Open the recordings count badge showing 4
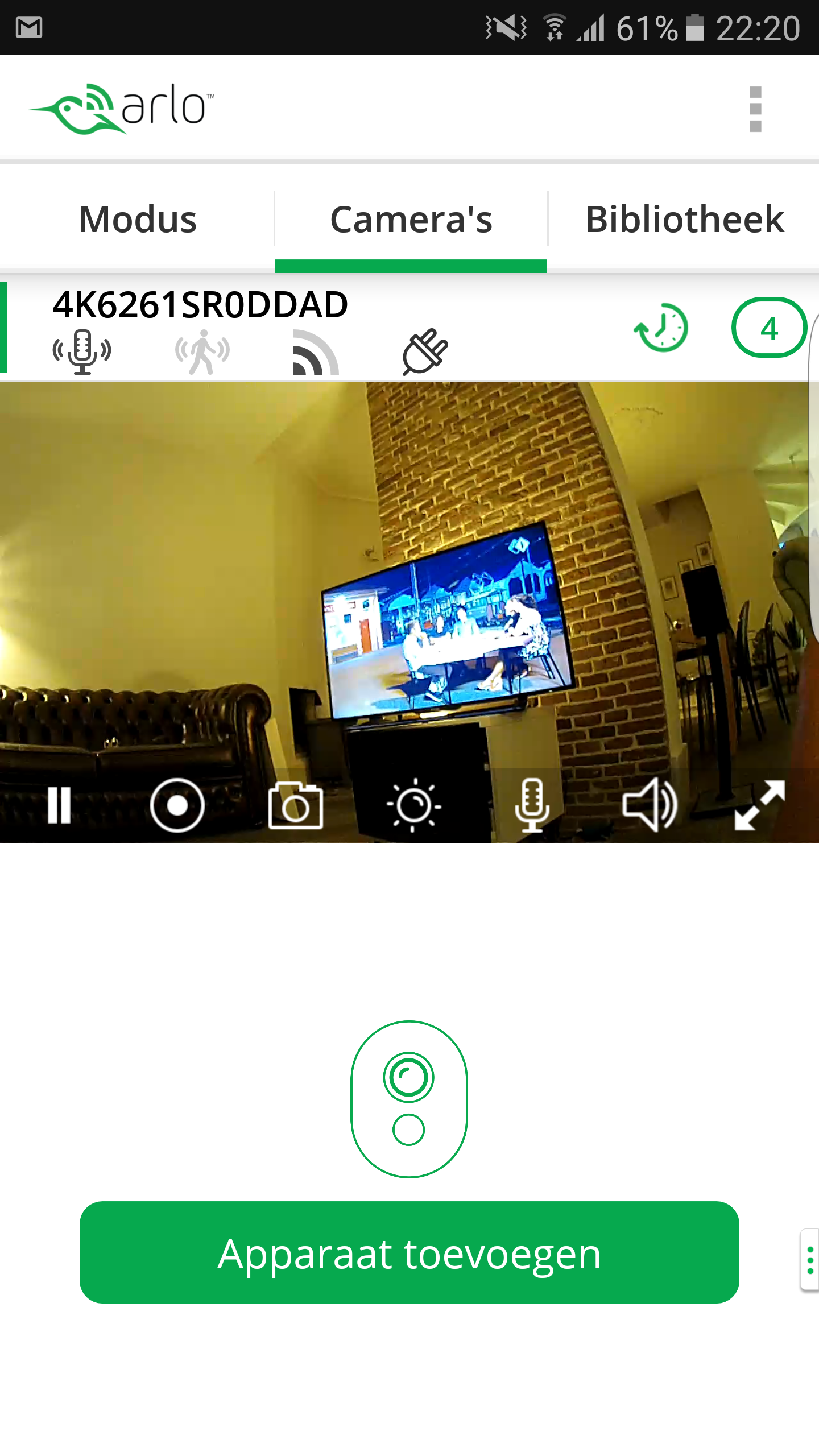 (769, 328)
